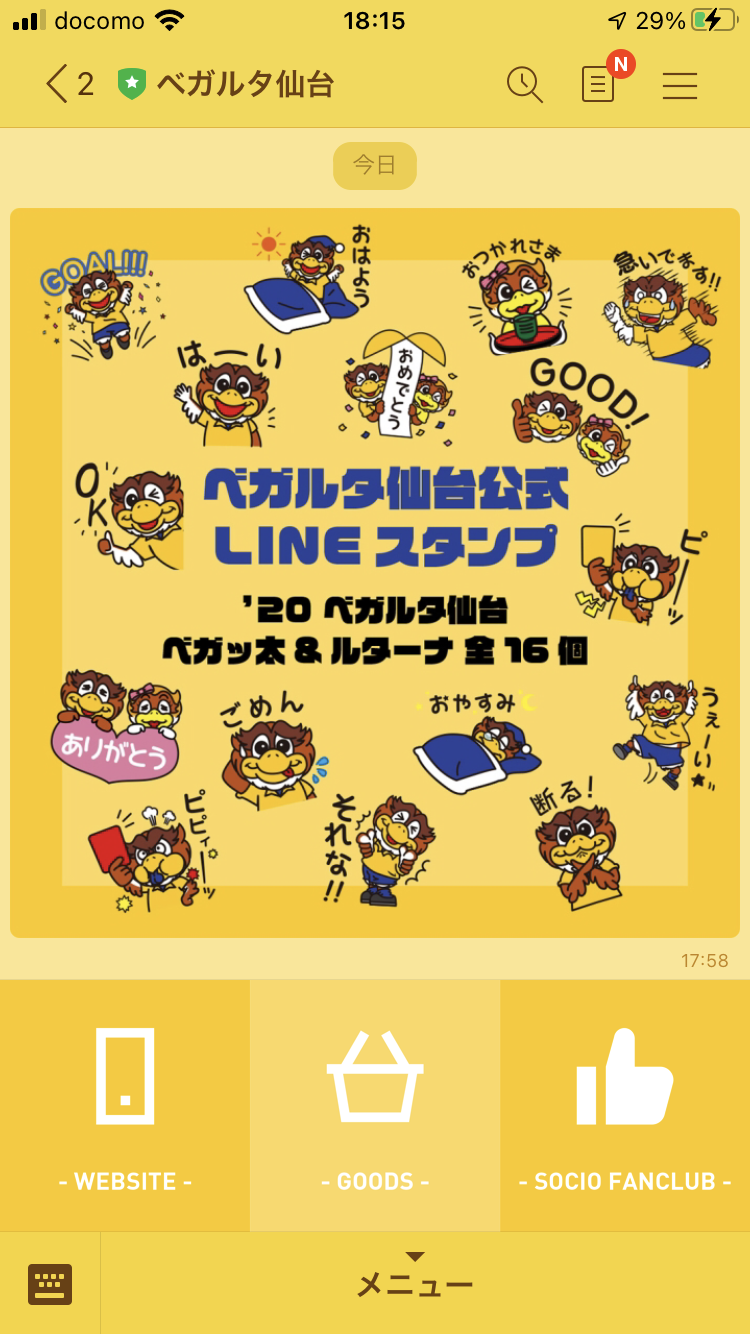Open the hamburger menu
This screenshot has height=1334, width=750.
(679, 85)
